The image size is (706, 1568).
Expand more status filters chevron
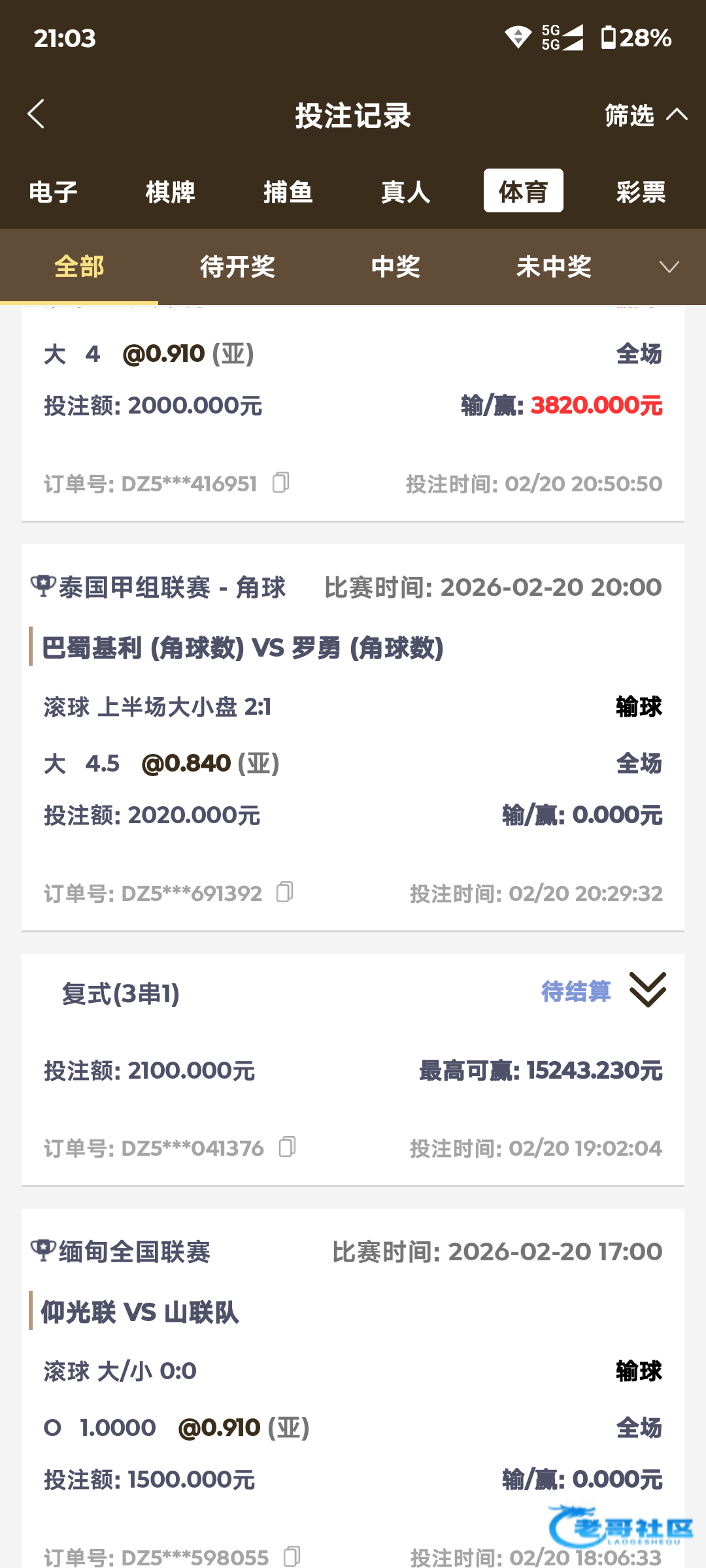tap(669, 267)
